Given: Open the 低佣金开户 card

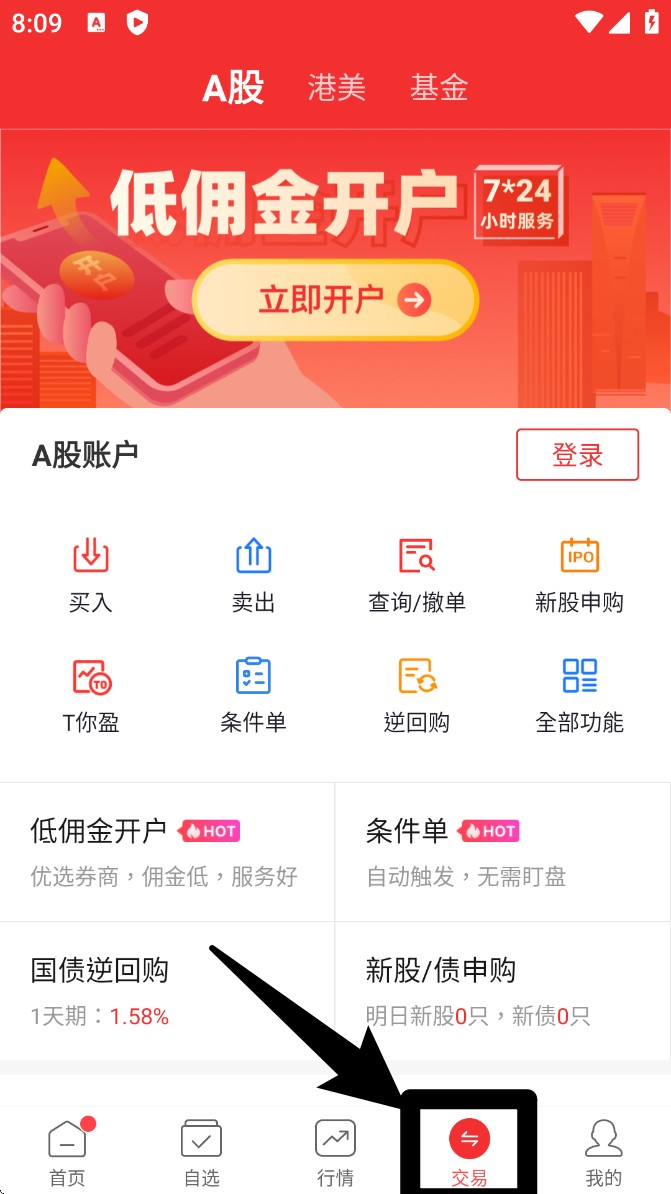Looking at the screenshot, I should pos(167,851).
